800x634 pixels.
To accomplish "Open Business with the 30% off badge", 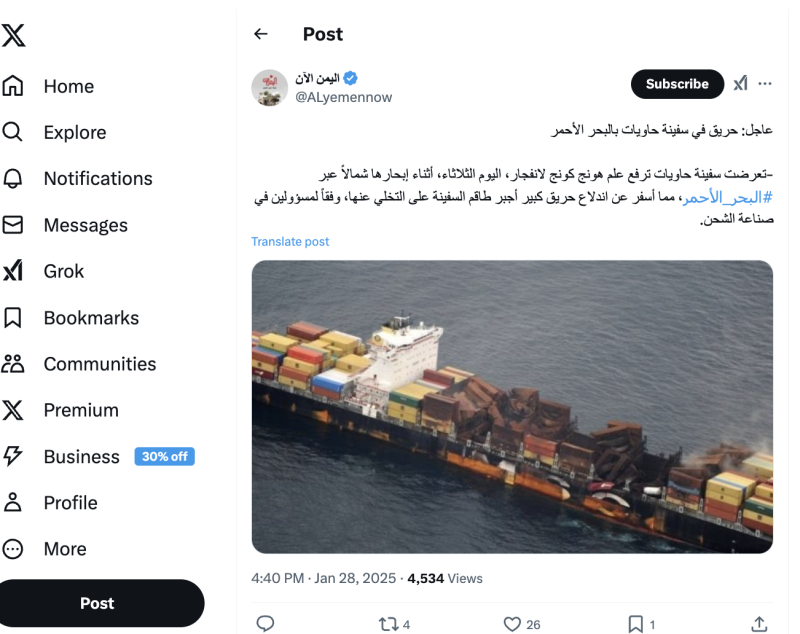I will tap(81, 456).
